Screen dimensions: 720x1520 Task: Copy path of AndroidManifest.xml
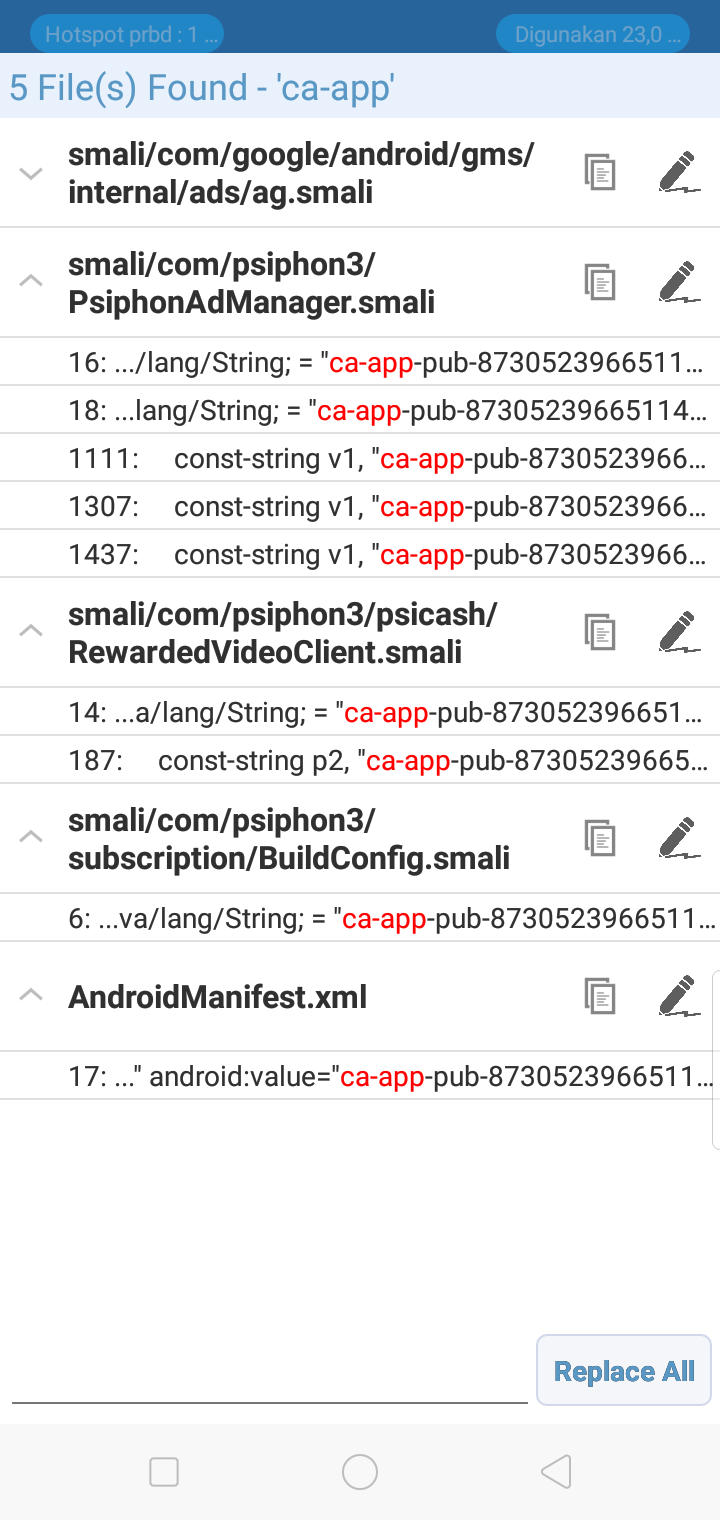599,996
